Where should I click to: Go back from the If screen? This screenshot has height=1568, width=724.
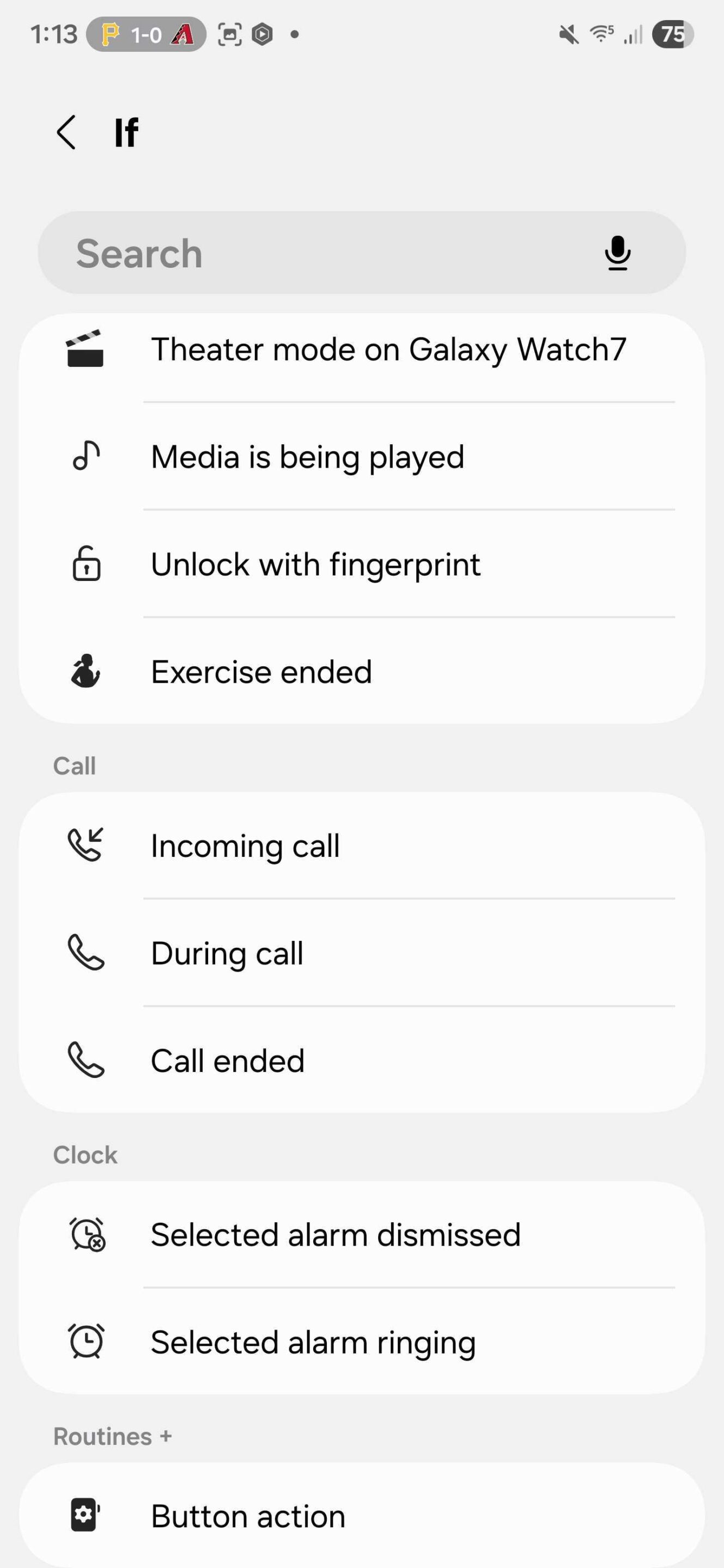[66, 132]
